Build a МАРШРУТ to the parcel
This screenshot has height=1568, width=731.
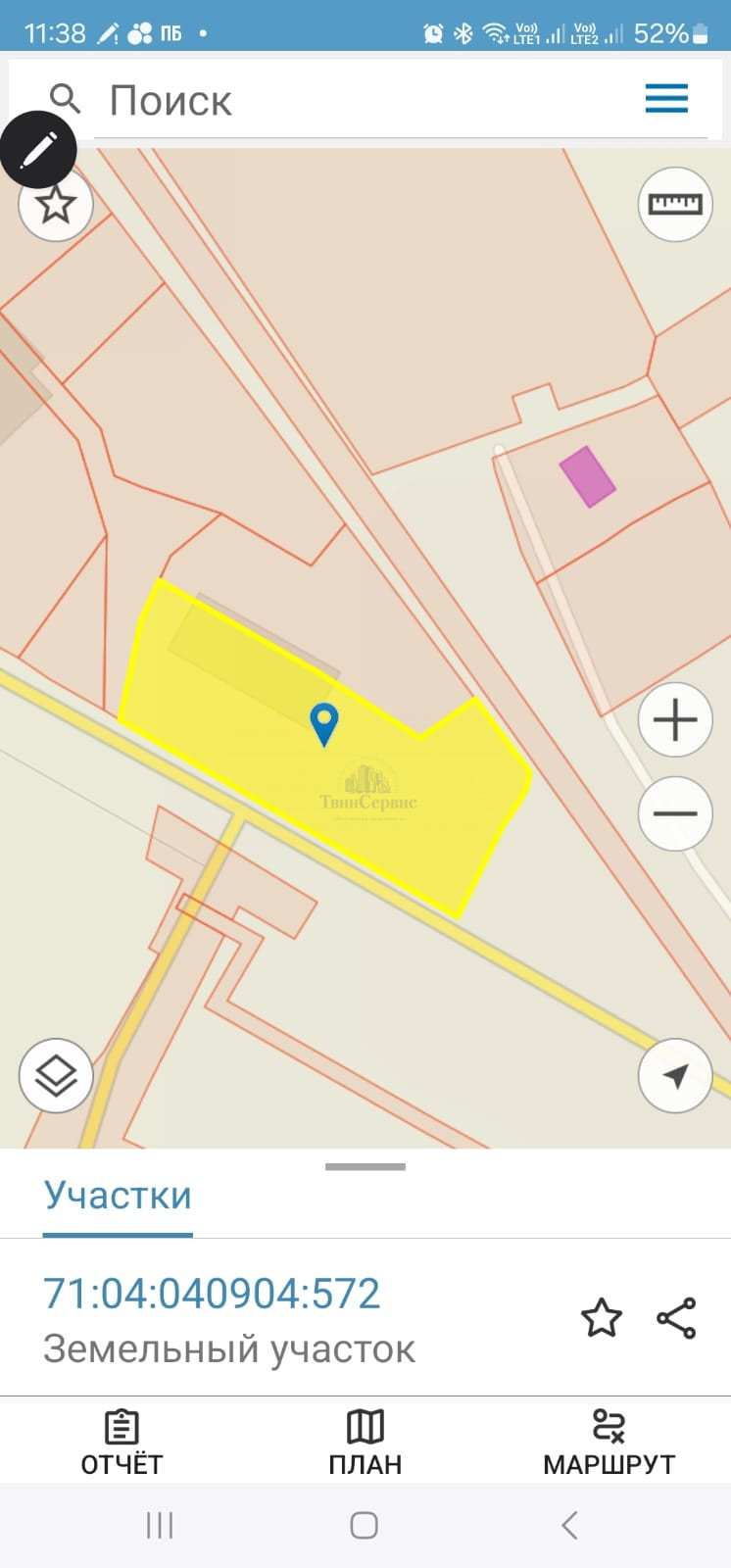point(609,1441)
